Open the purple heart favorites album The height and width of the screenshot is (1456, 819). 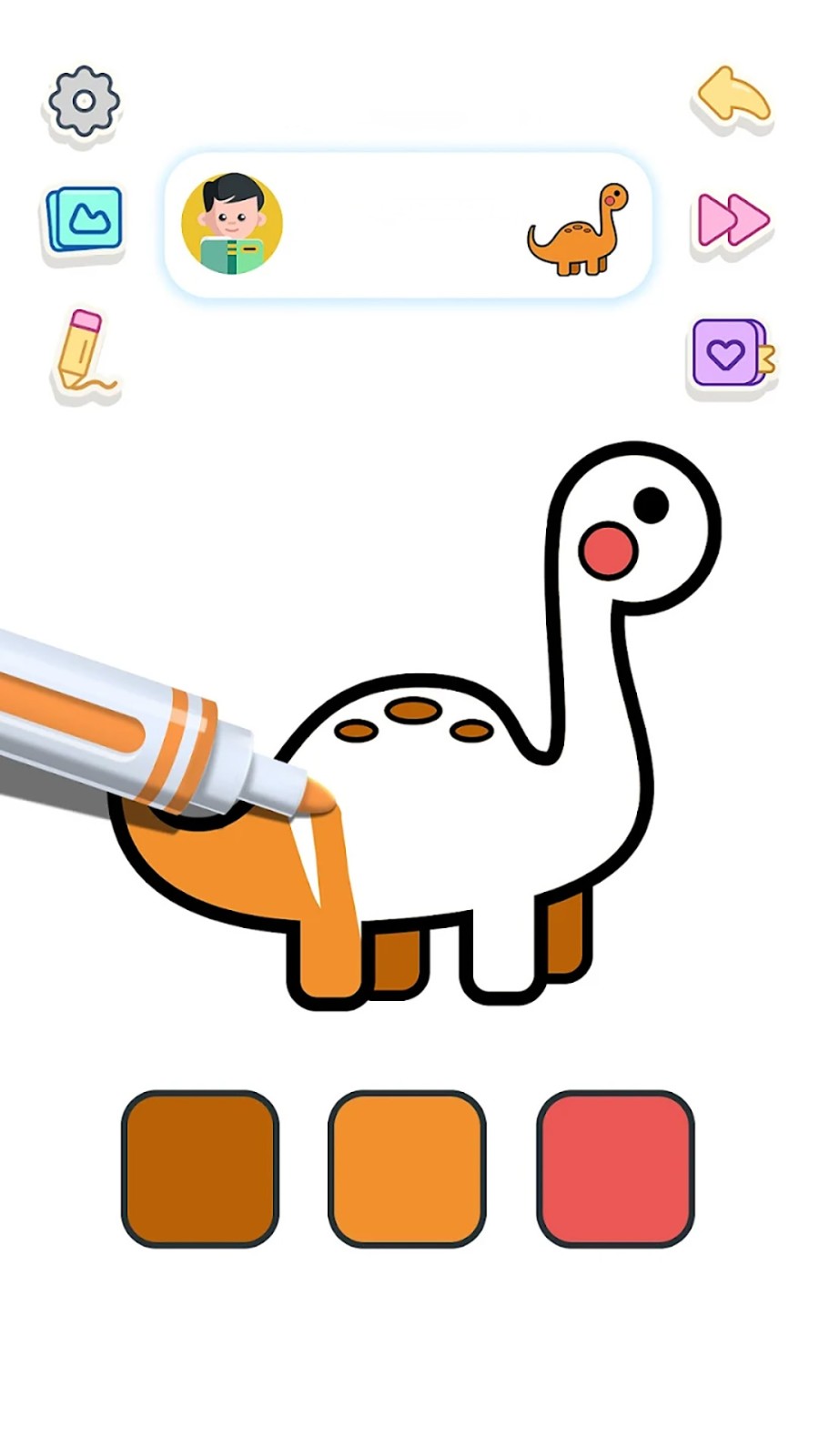[x=731, y=353]
